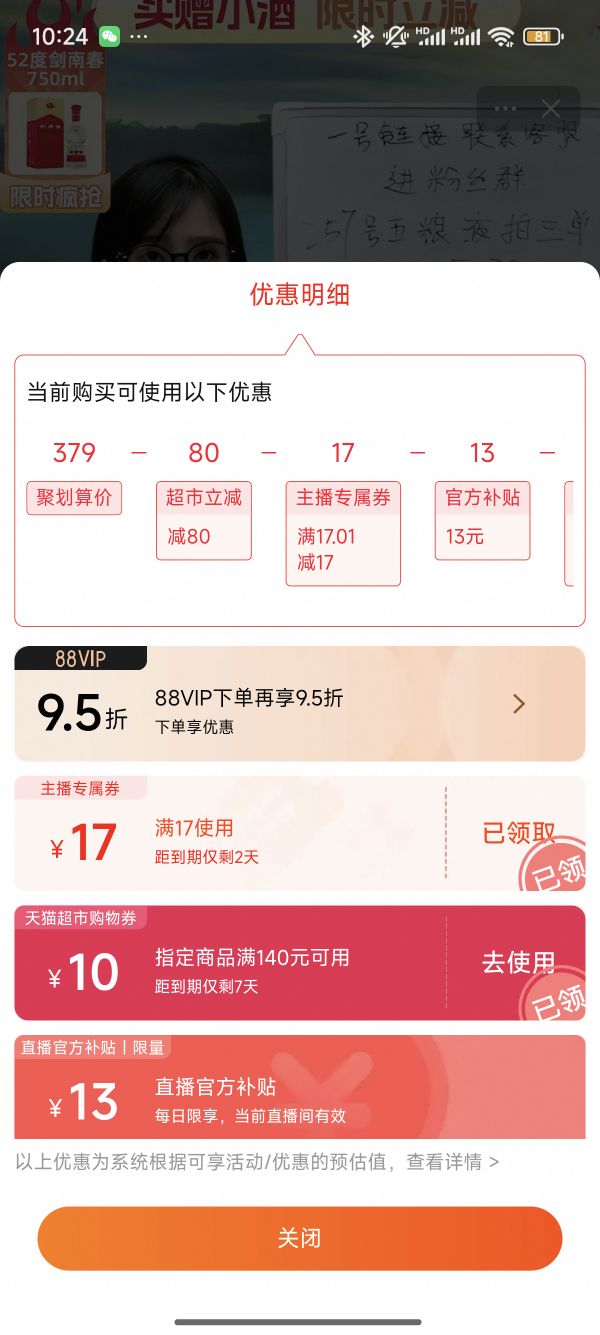Open the 52度剑南春 product card
This screenshot has height=1335, width=600.
pos(55,130)
